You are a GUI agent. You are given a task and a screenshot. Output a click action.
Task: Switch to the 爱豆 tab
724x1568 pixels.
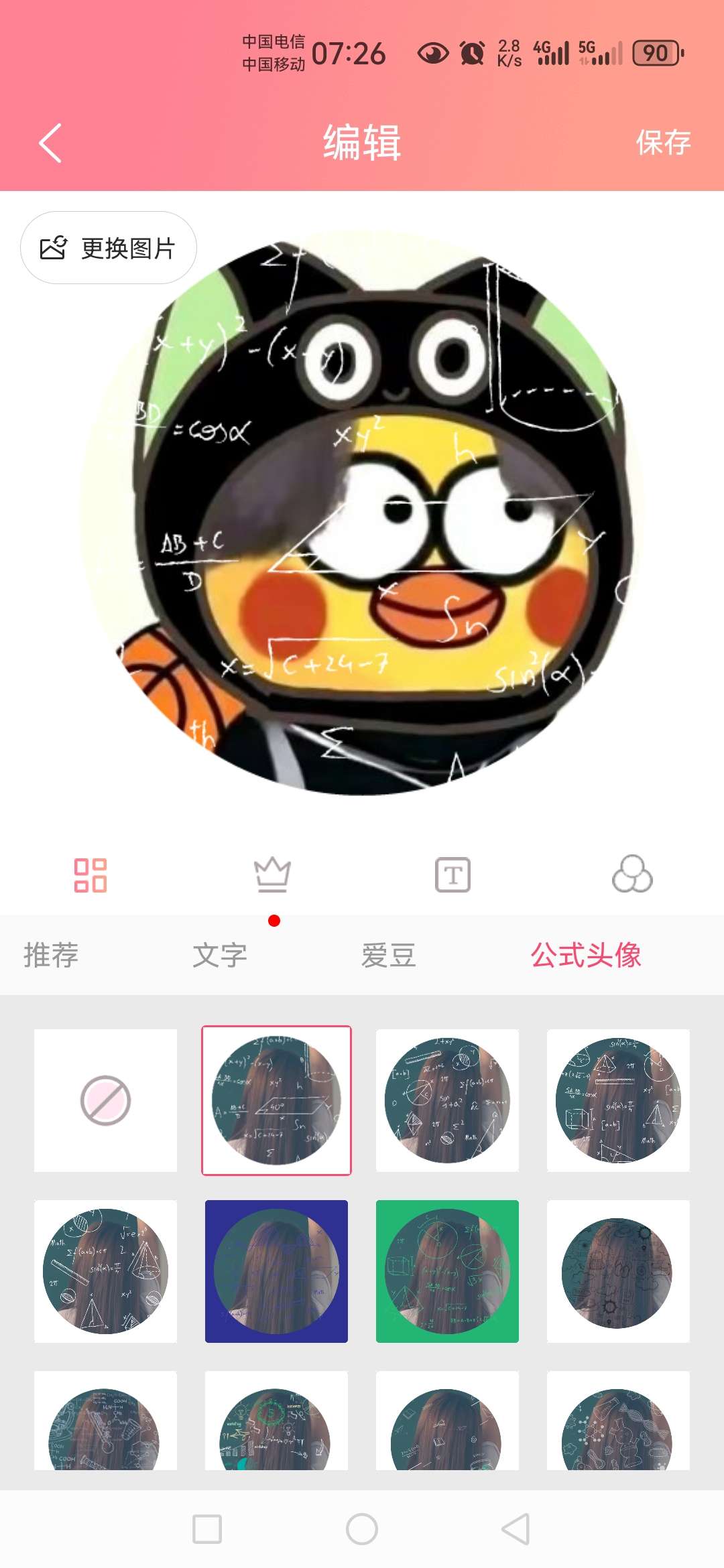389,955
